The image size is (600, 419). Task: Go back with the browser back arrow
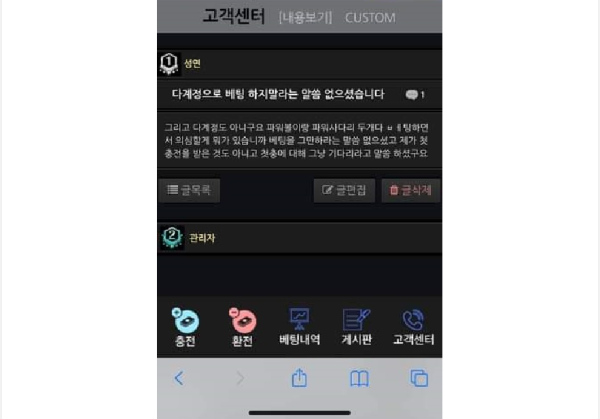[x=179, y=379]
